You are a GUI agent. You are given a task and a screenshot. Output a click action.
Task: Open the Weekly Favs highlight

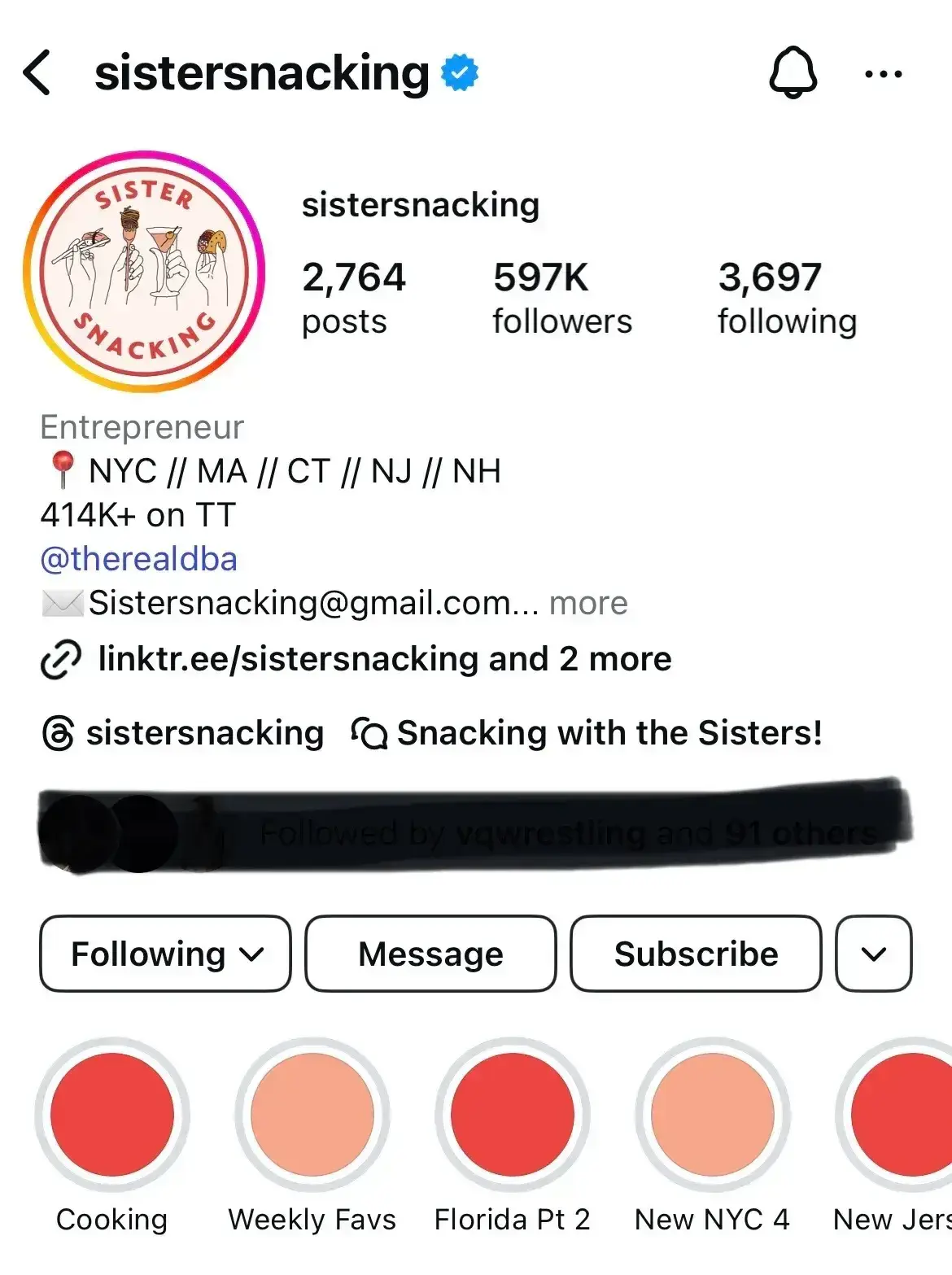[312, 1115]
